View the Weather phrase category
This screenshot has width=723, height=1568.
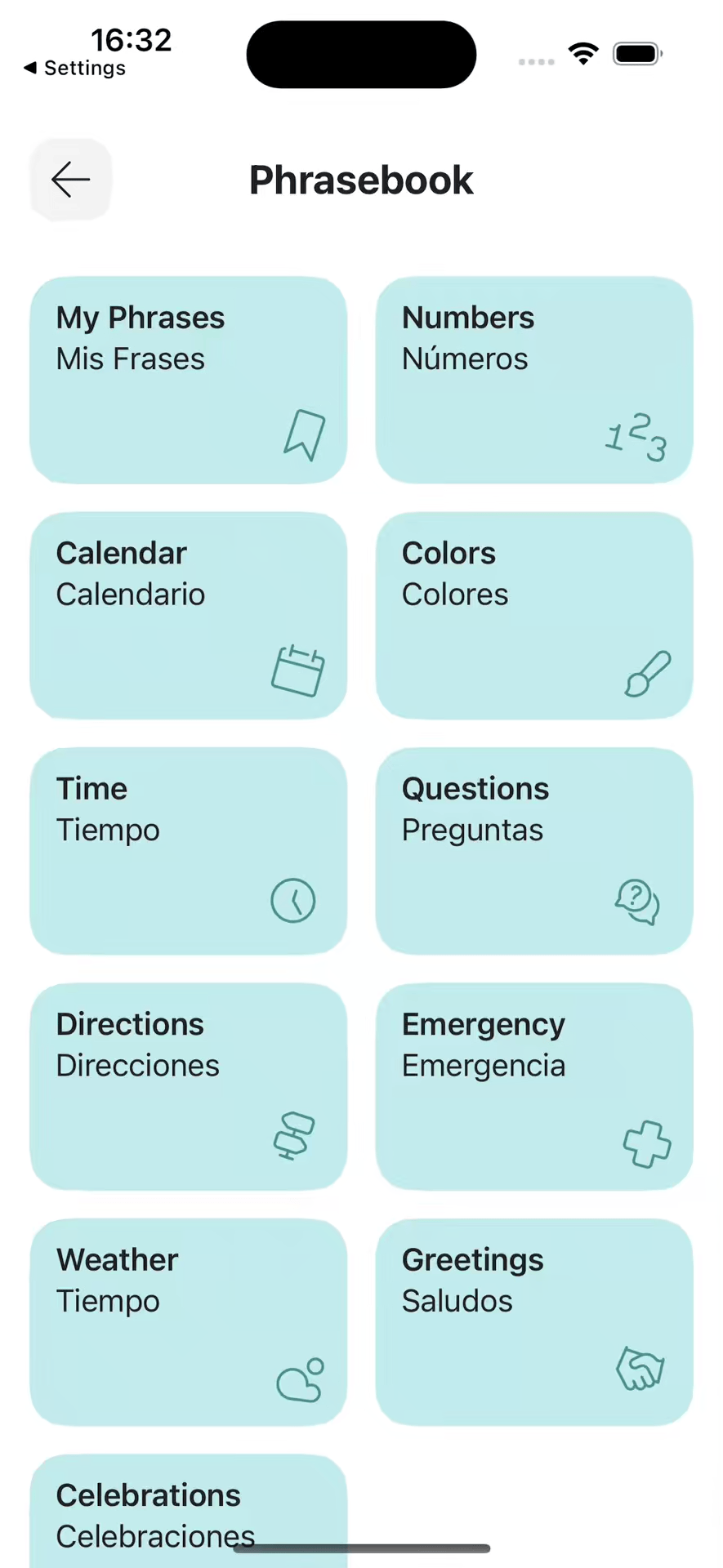(188, 1321)
